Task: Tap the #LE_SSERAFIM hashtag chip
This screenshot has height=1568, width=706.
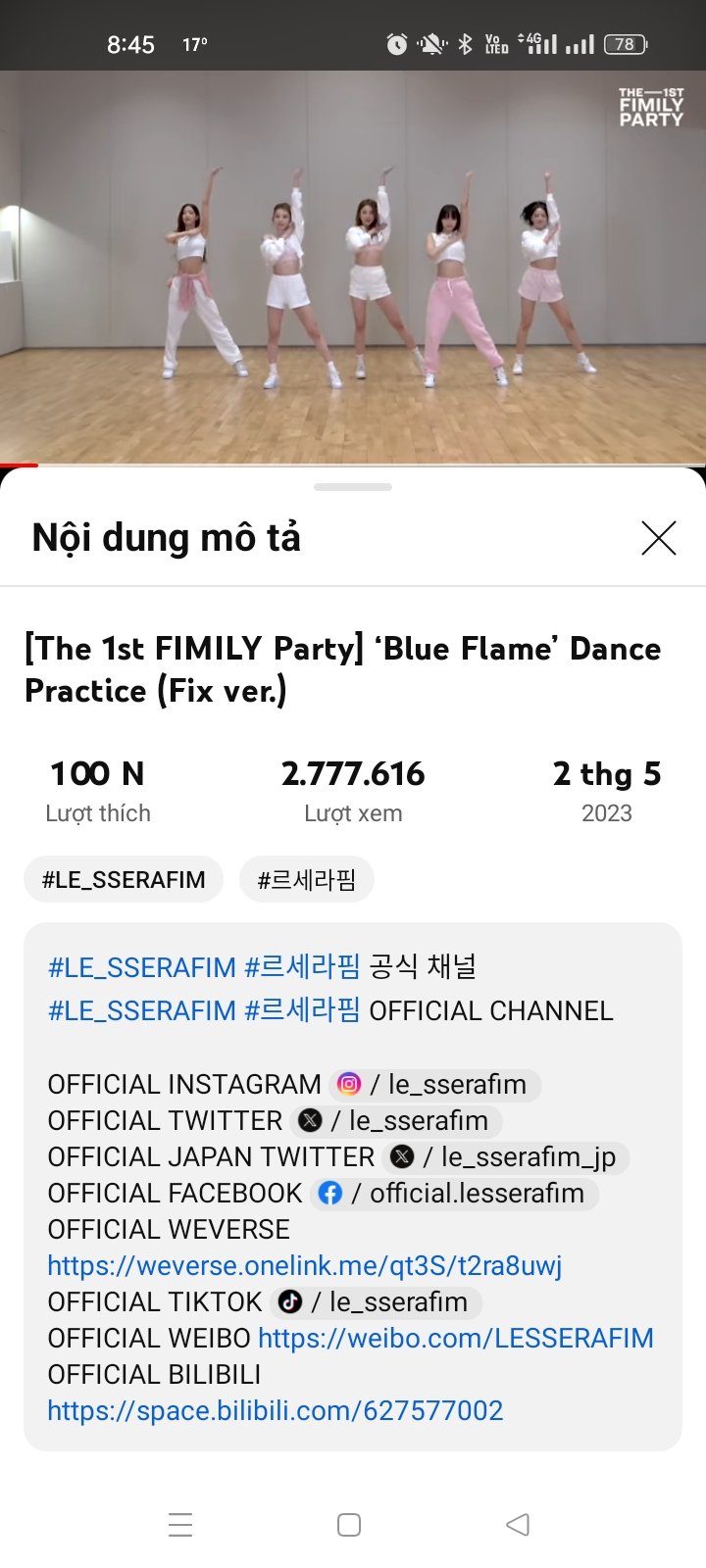Action: click(x=124, y=879)
